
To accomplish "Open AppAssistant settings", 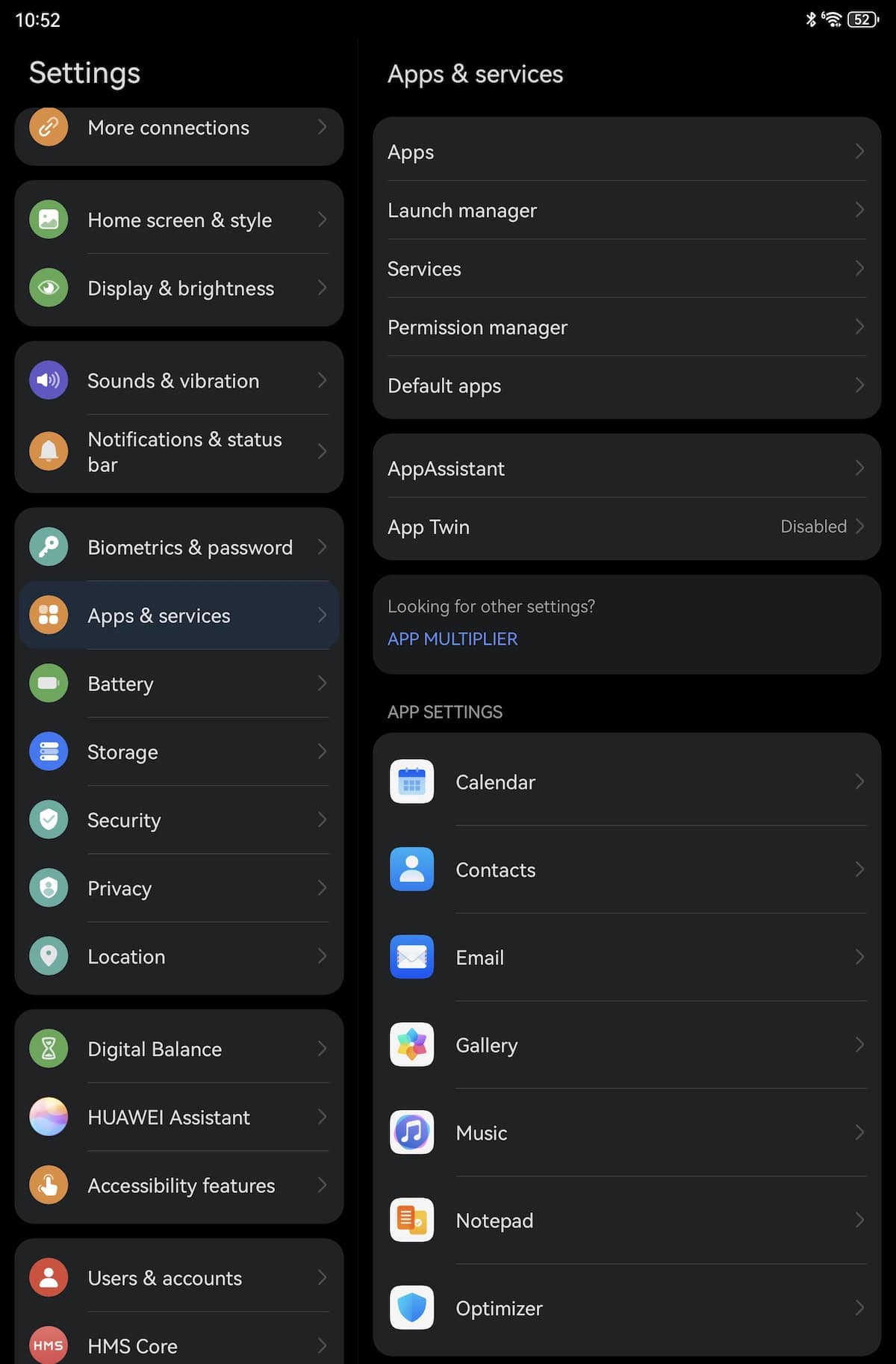I will point(626,468).
